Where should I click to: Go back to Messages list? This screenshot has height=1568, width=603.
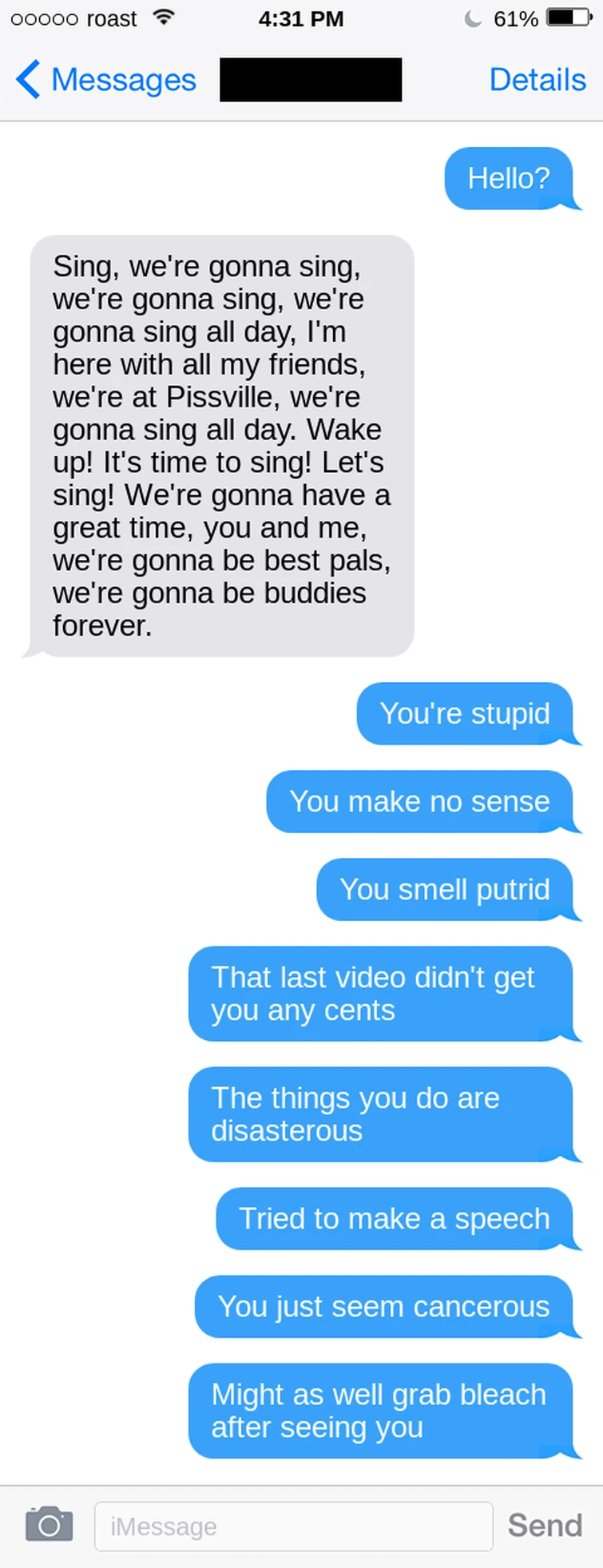tap(105, 80)
